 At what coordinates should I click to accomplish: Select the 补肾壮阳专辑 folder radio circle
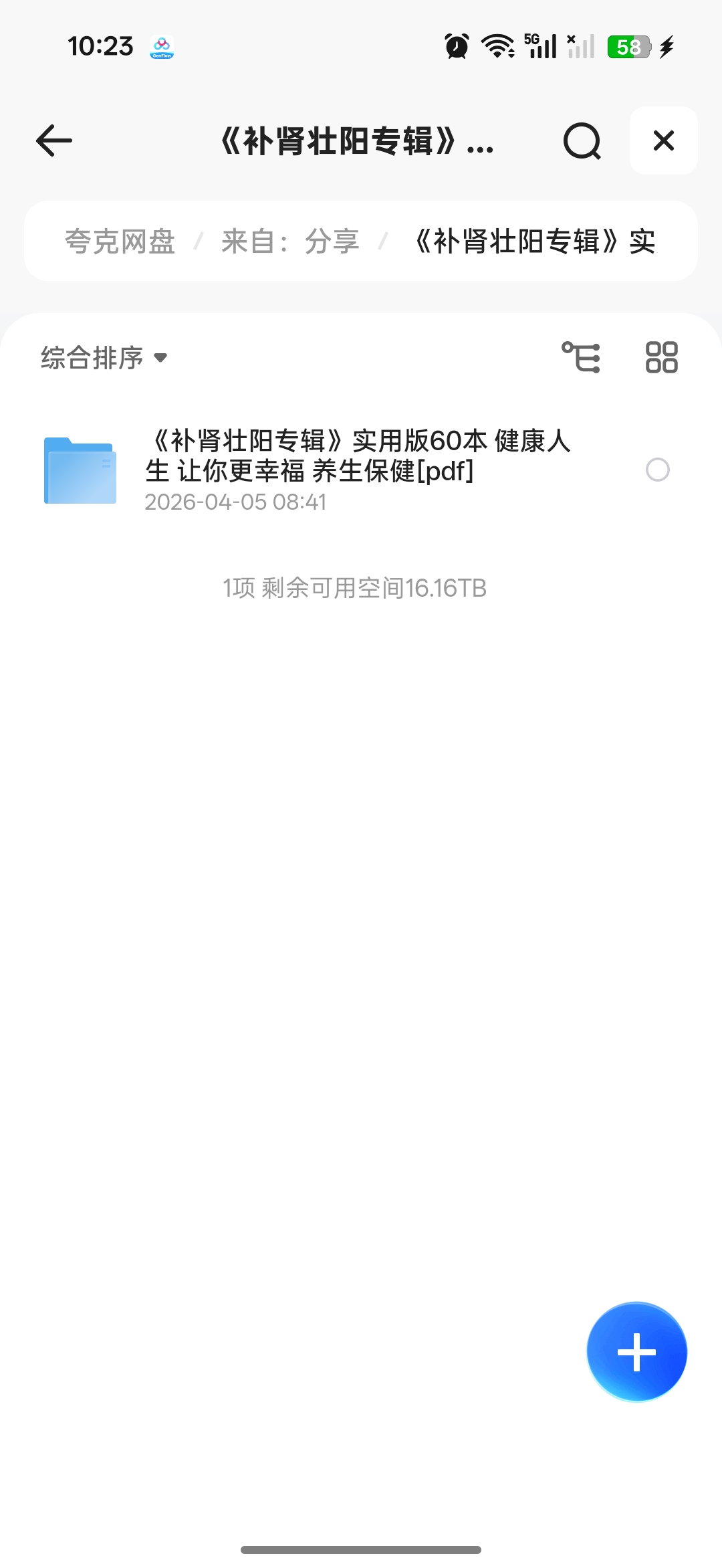click(657, 470)
